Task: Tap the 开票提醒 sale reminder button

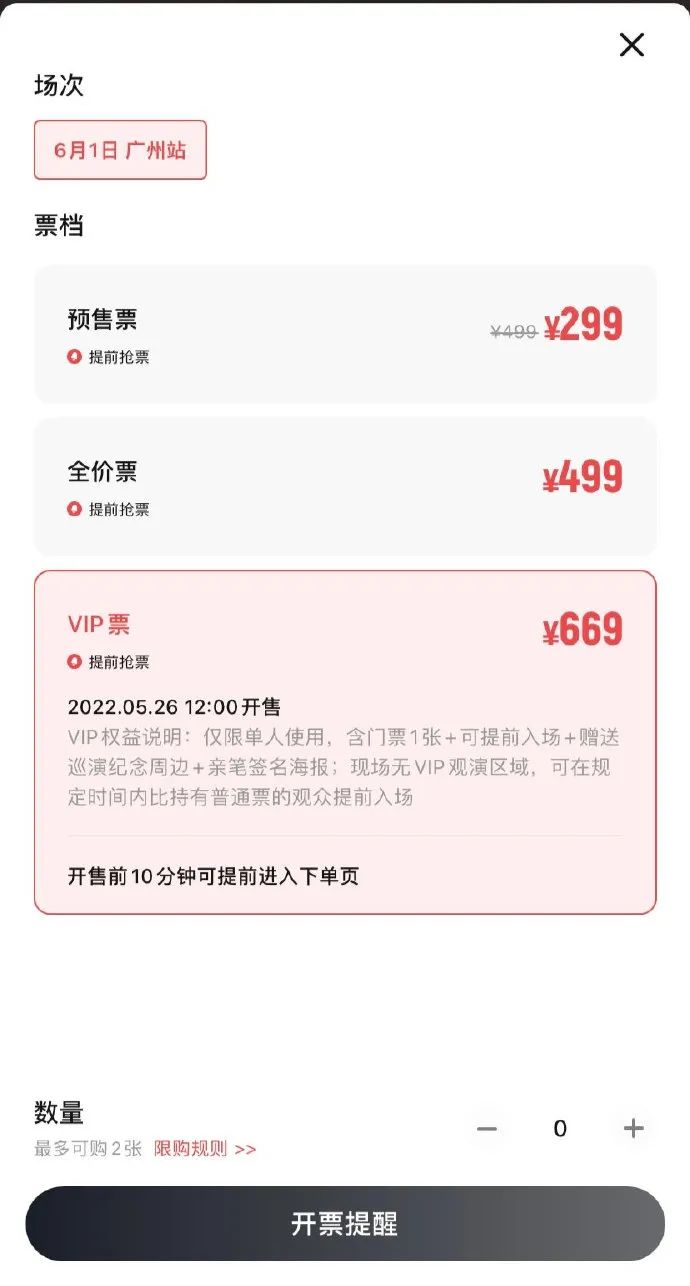Action: pos(345,1224)
